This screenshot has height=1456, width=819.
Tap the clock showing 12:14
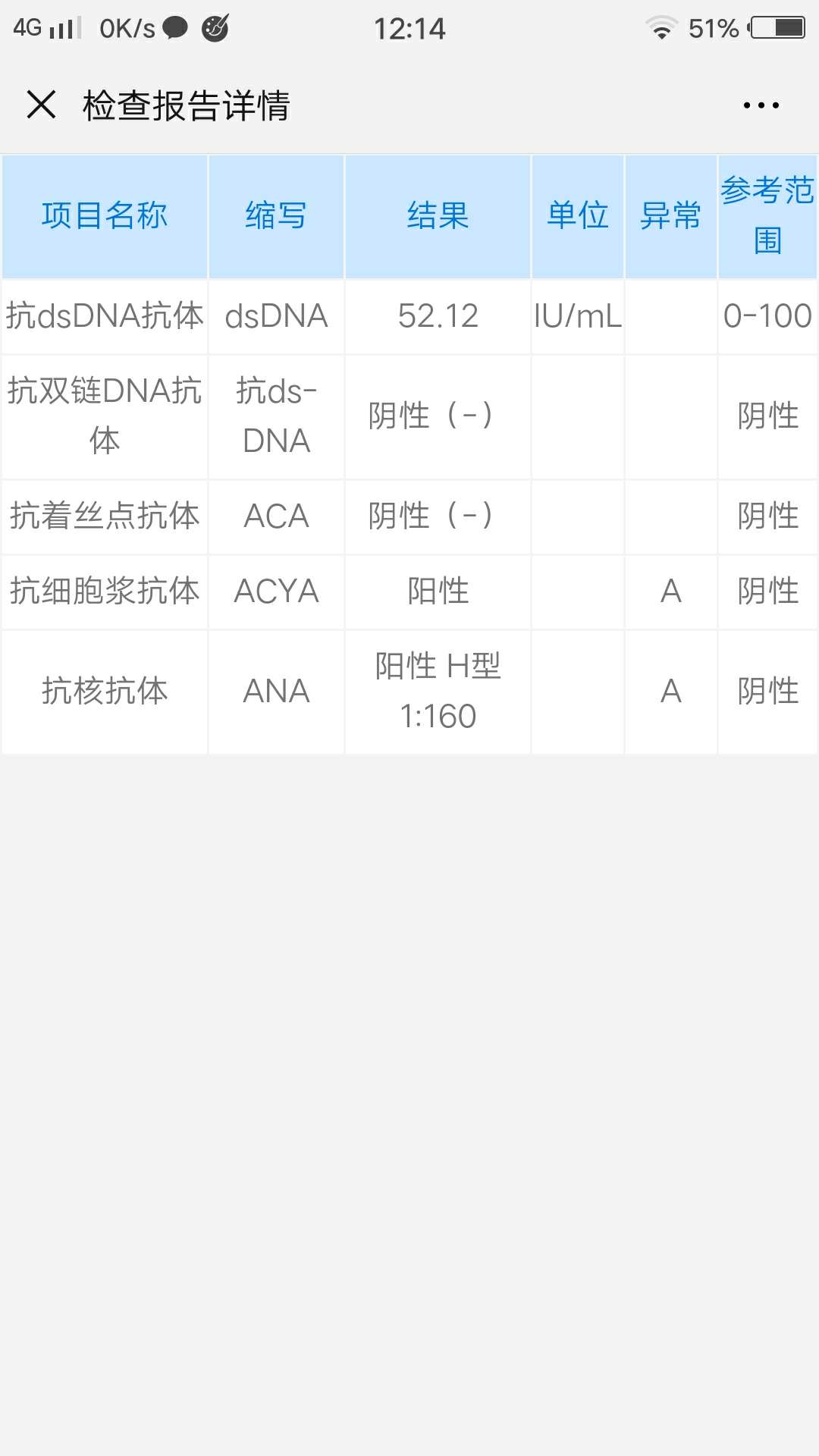[409, 27]
